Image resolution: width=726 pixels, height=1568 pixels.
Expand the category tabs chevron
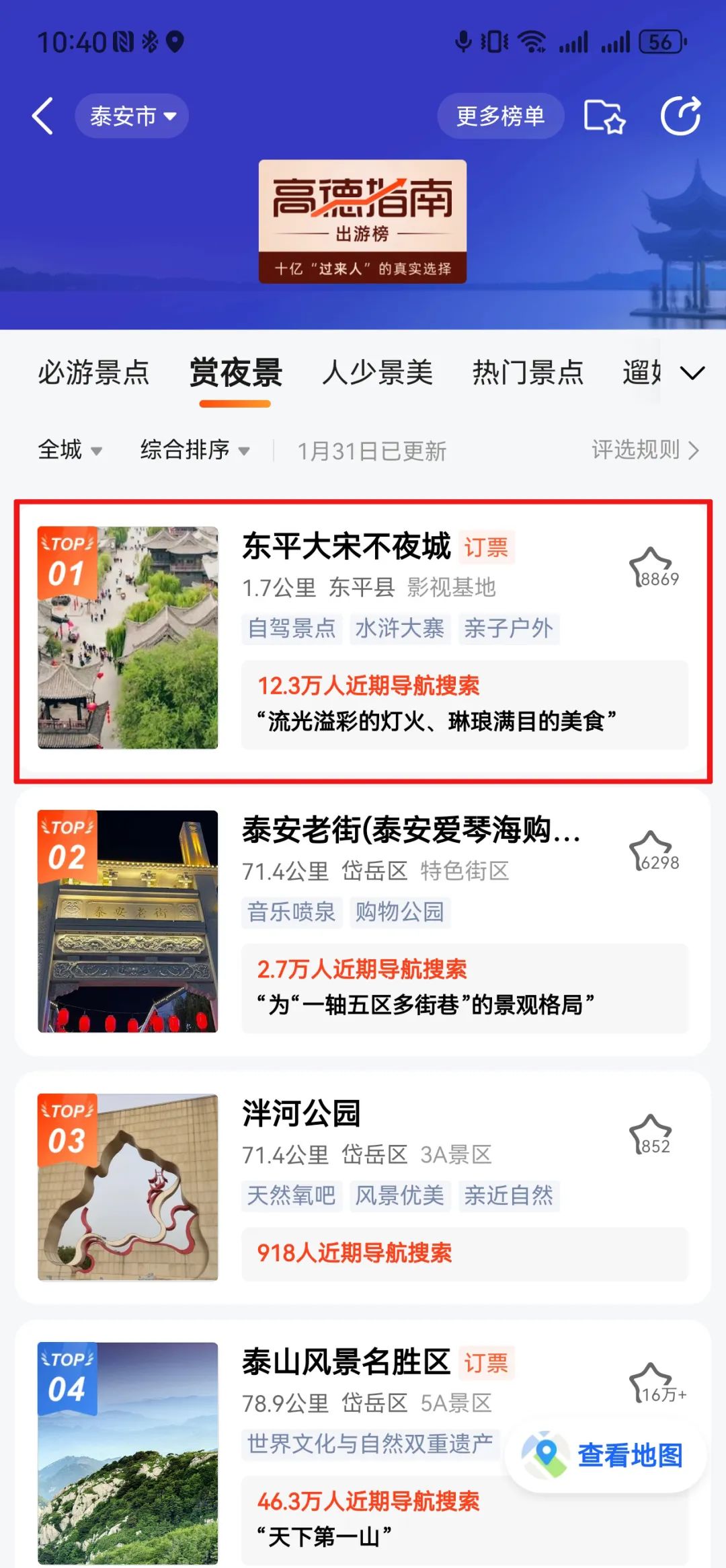tap(692, 373)
